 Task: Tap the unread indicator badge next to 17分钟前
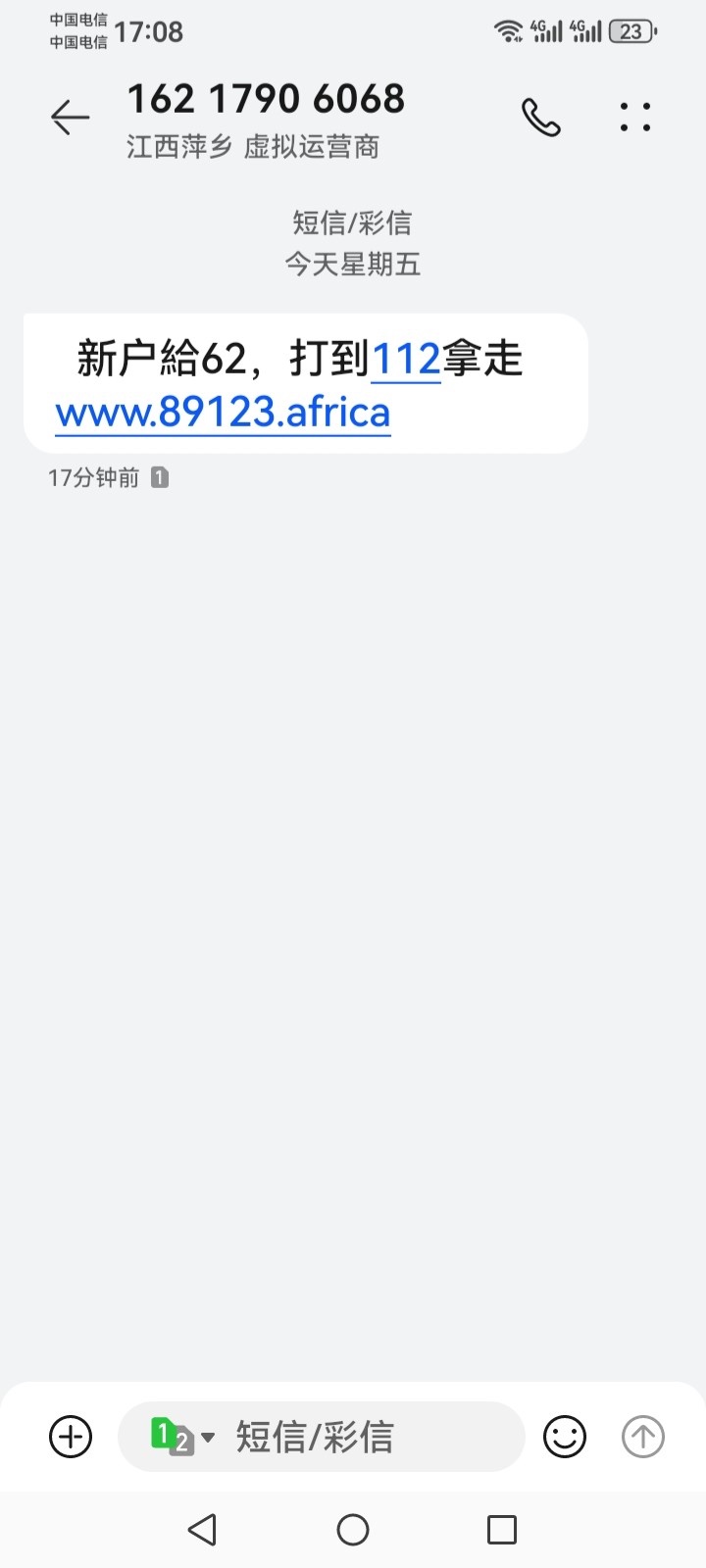159,477
